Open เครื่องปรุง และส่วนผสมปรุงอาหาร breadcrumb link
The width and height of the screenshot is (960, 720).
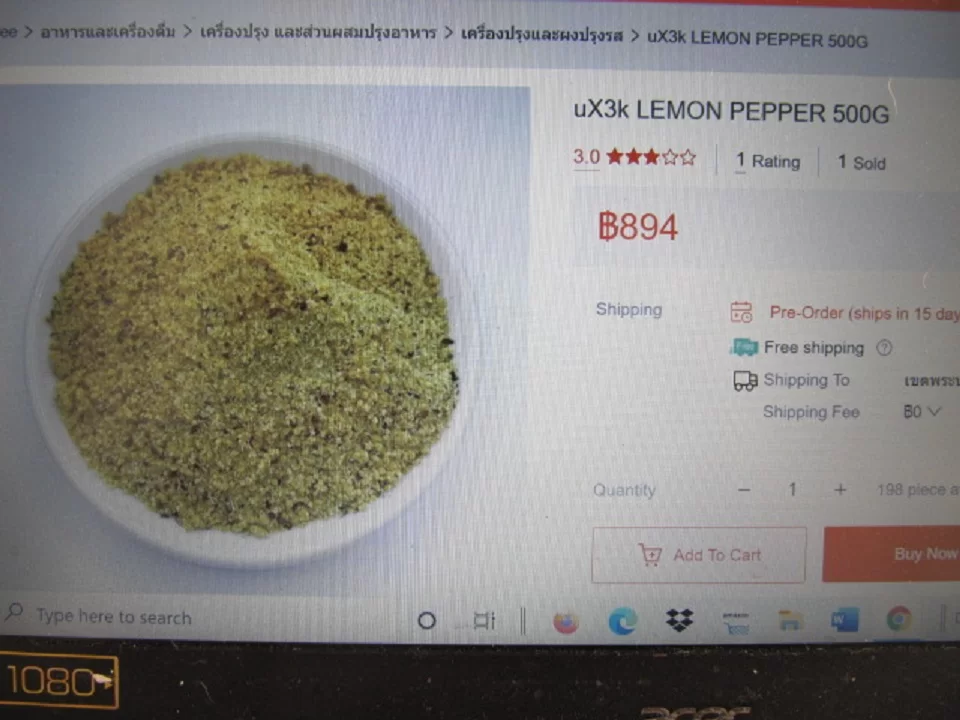pos(318,33)
